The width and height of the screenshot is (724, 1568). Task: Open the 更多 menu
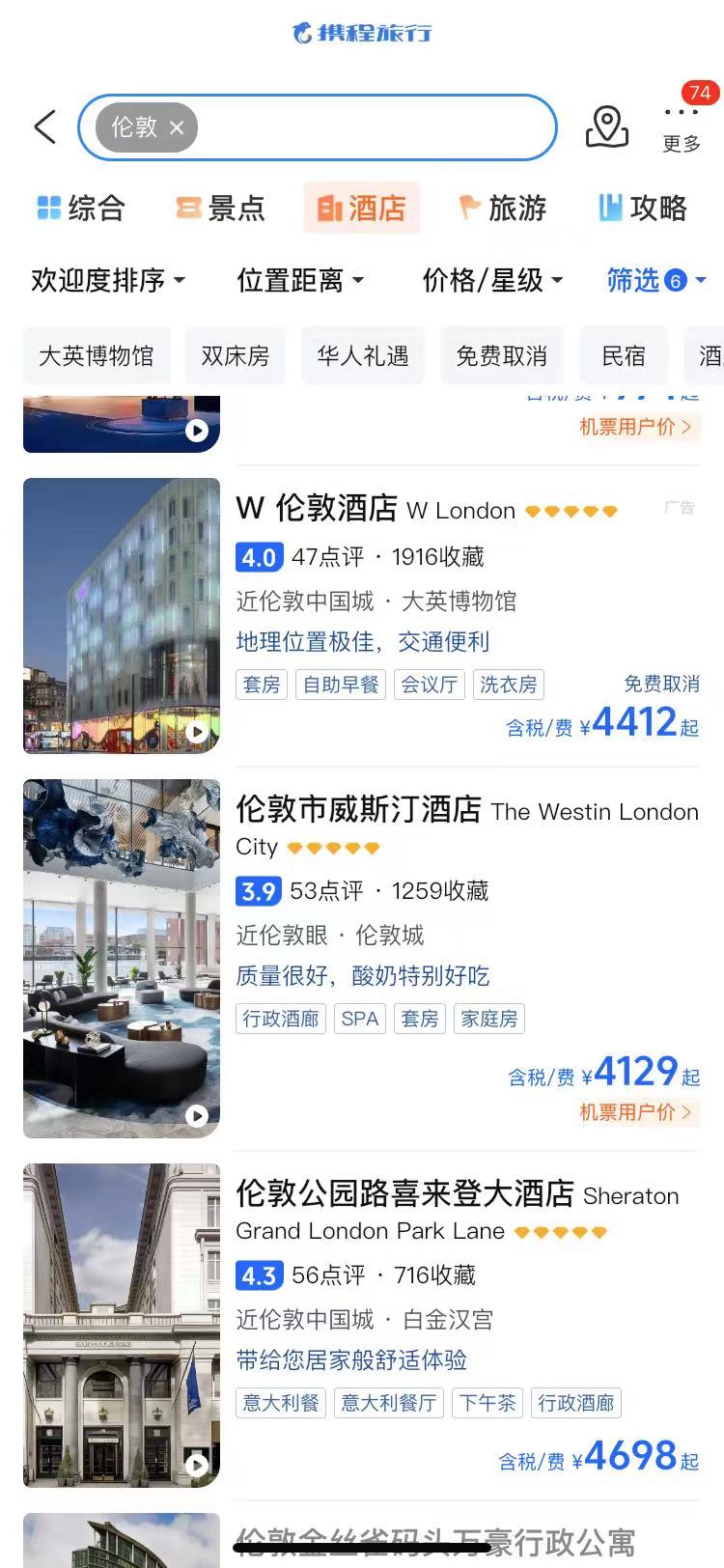point(682,126)
